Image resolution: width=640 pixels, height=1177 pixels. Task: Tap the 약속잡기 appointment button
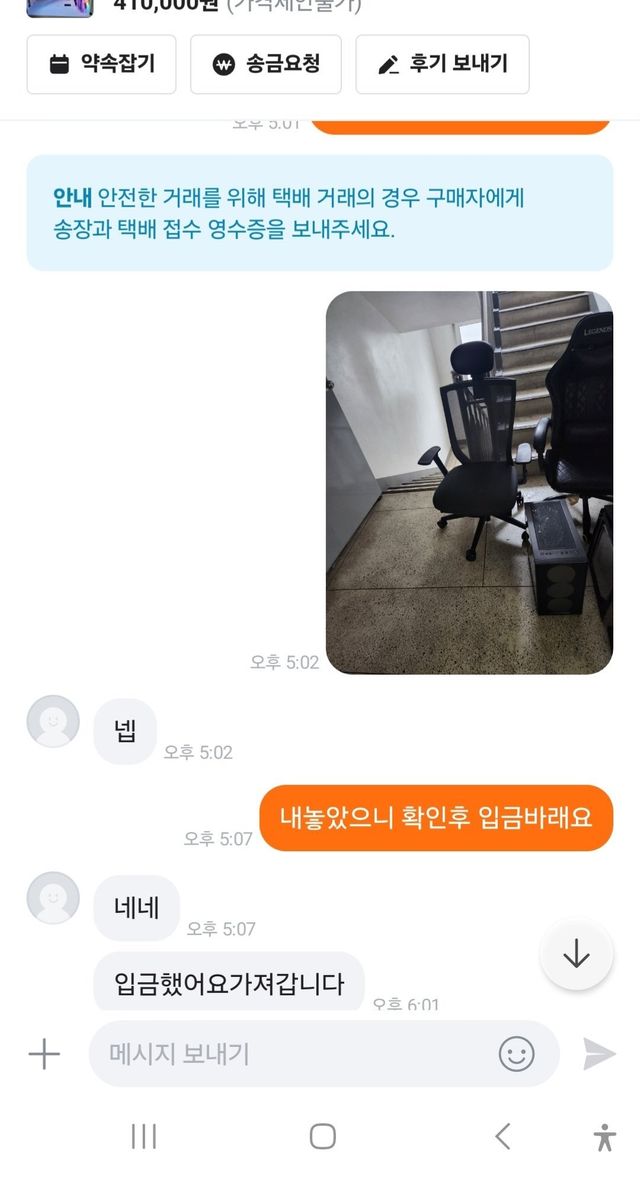pos(101,64)
